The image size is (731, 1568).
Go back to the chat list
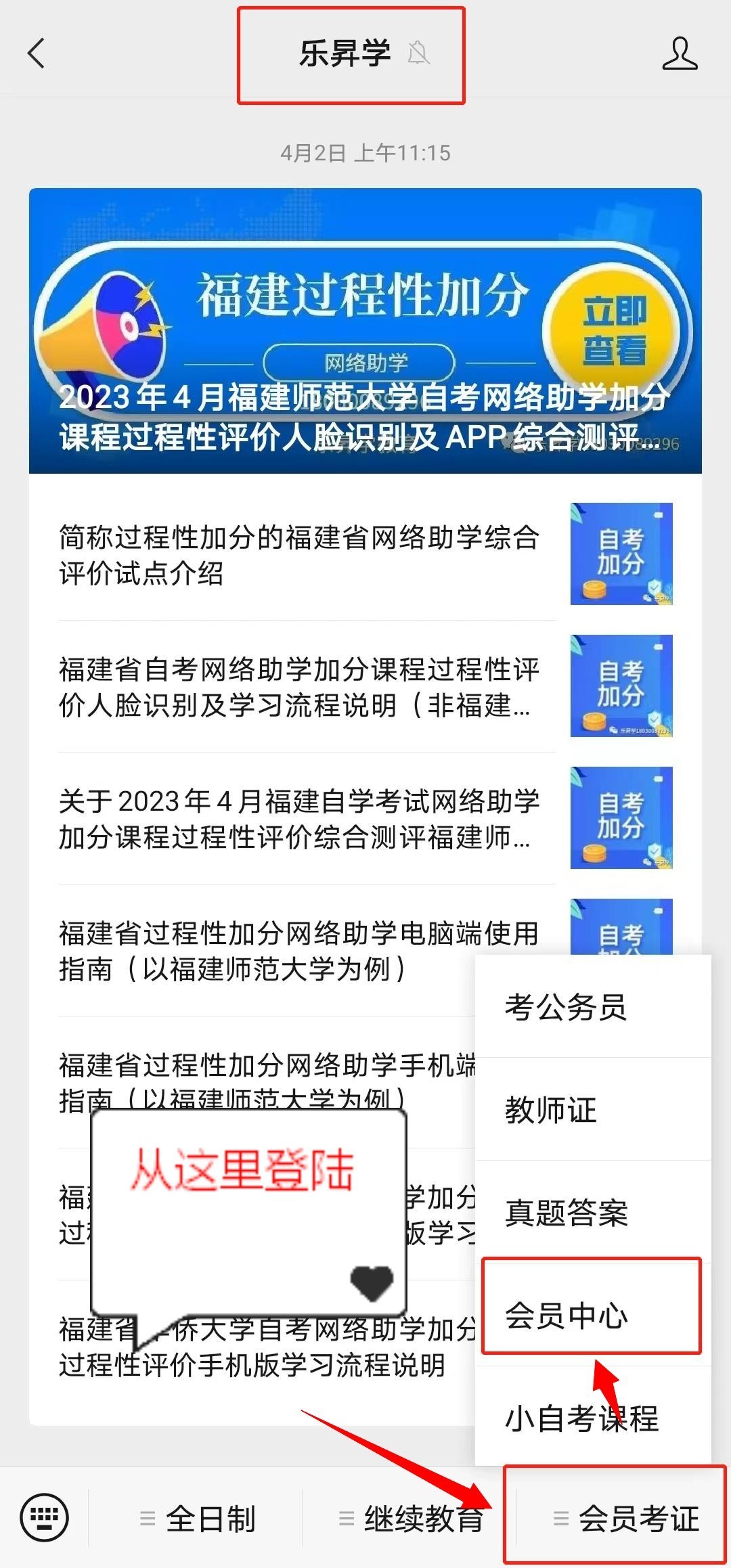pos(36,53)
